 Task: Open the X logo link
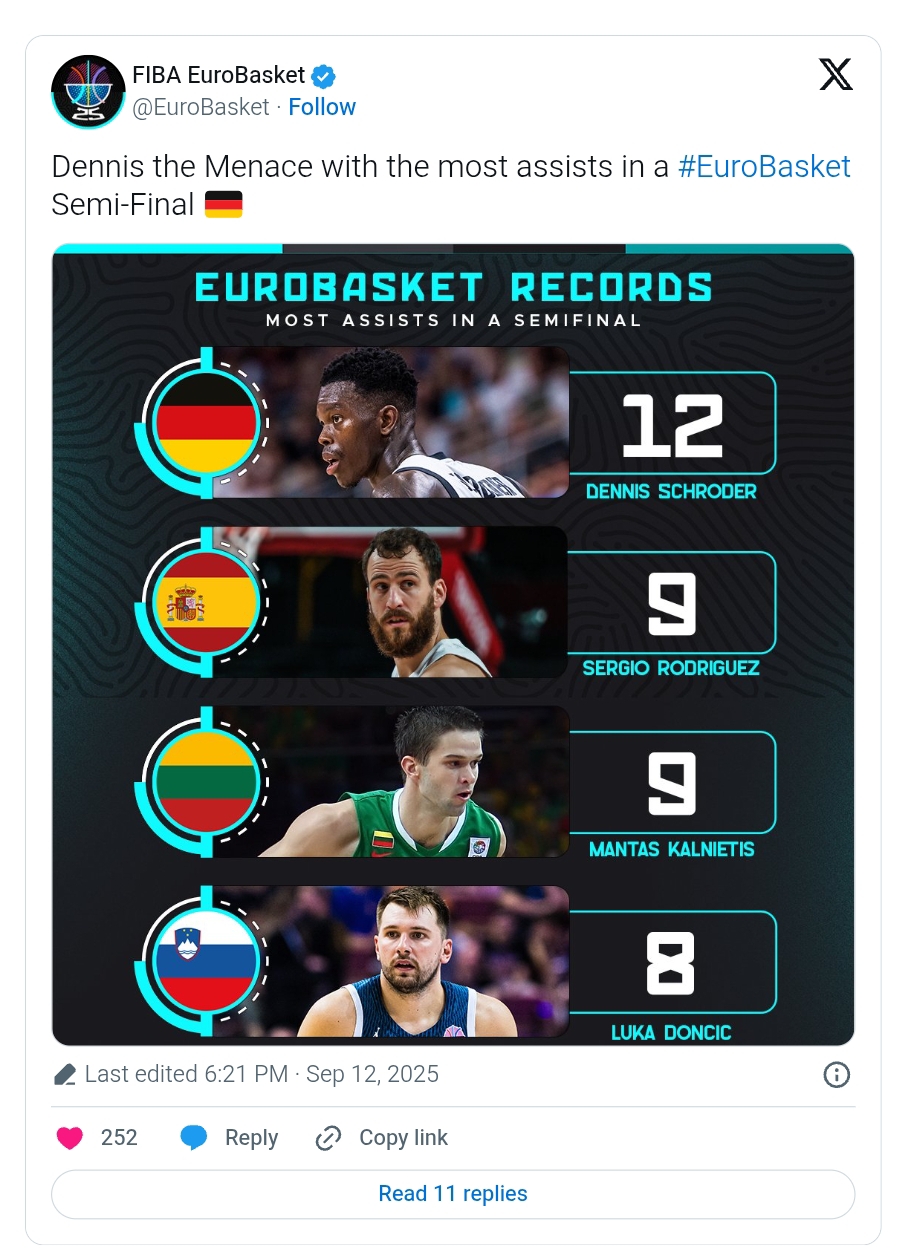(835, 75)
